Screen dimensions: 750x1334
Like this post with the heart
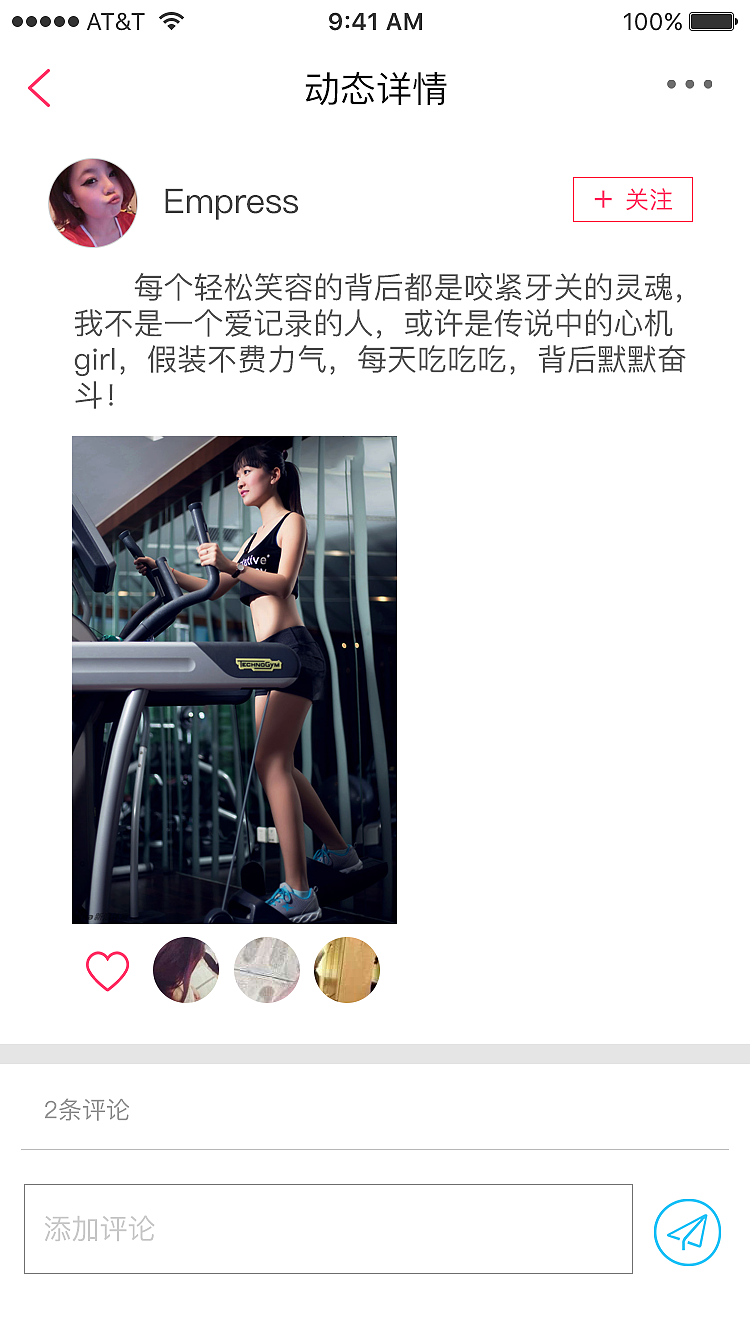(x=107, y=971)
